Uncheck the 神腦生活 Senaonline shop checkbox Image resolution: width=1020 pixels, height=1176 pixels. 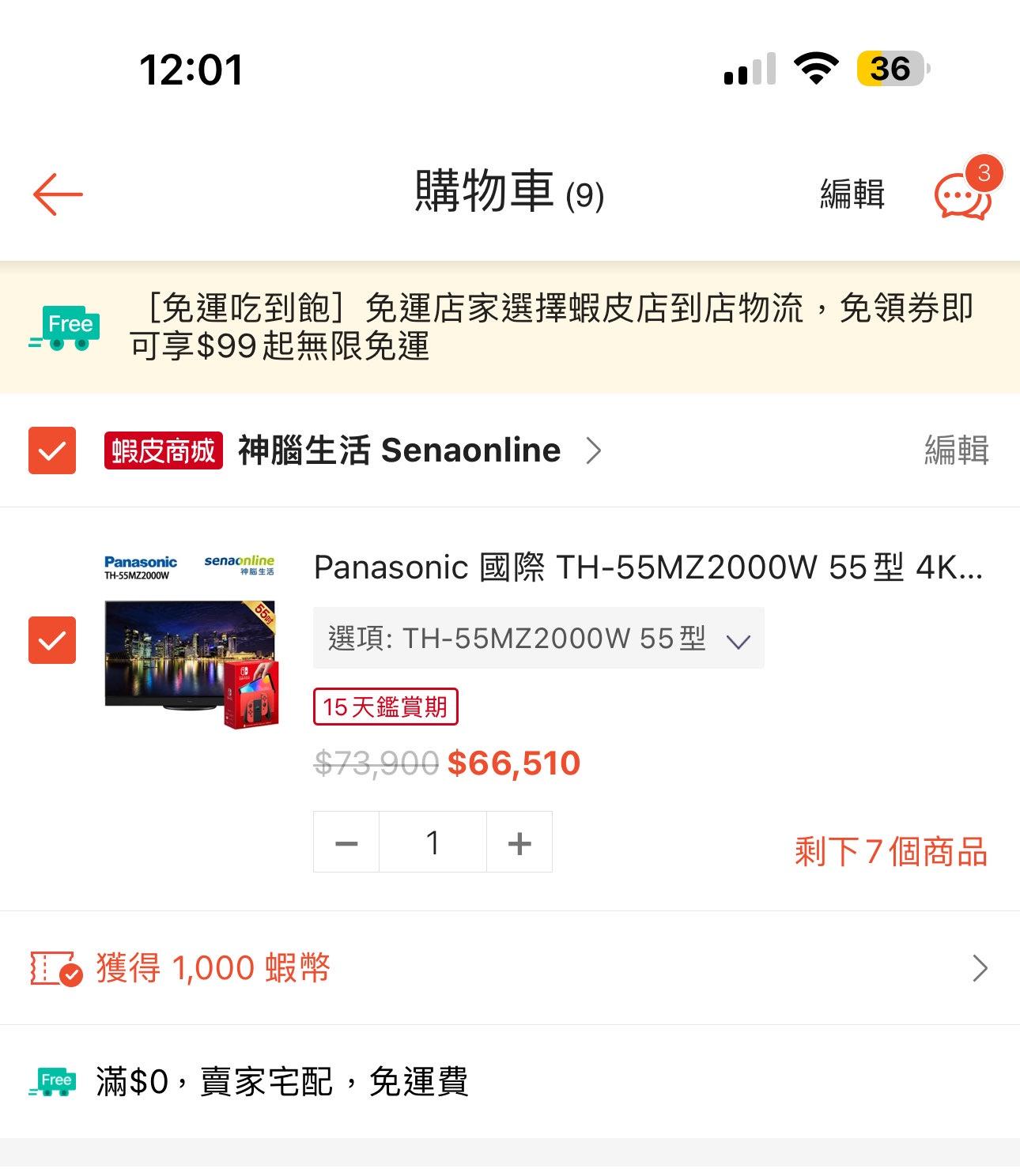(52, 450)
